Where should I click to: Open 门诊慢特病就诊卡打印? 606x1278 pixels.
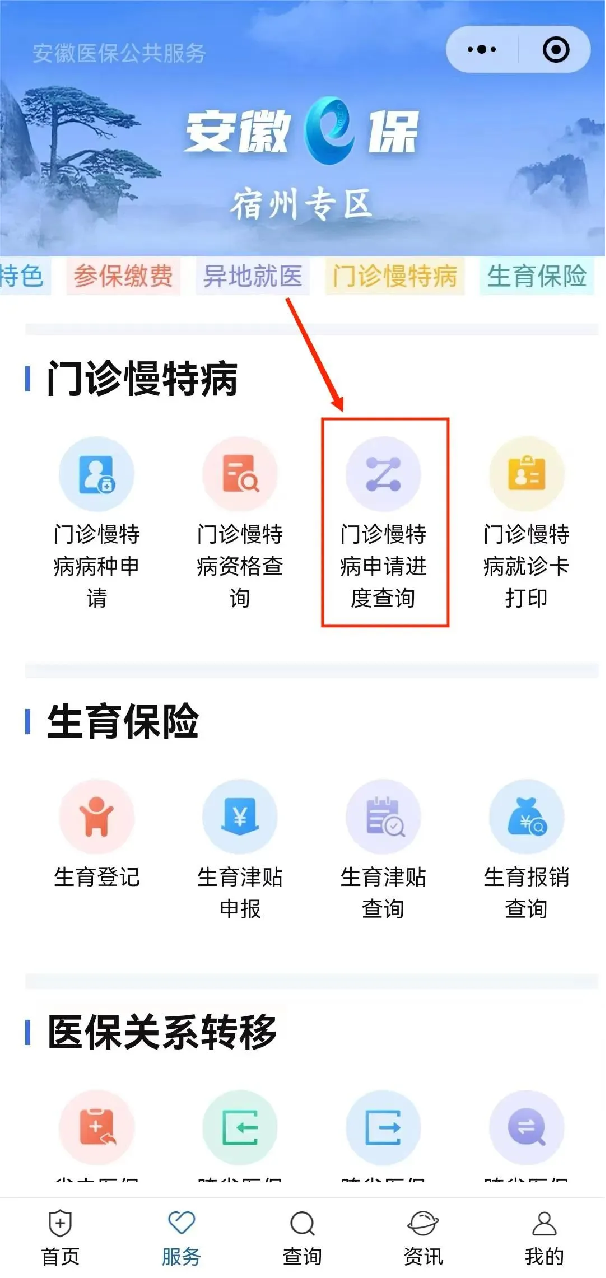[x=527, y=522]
